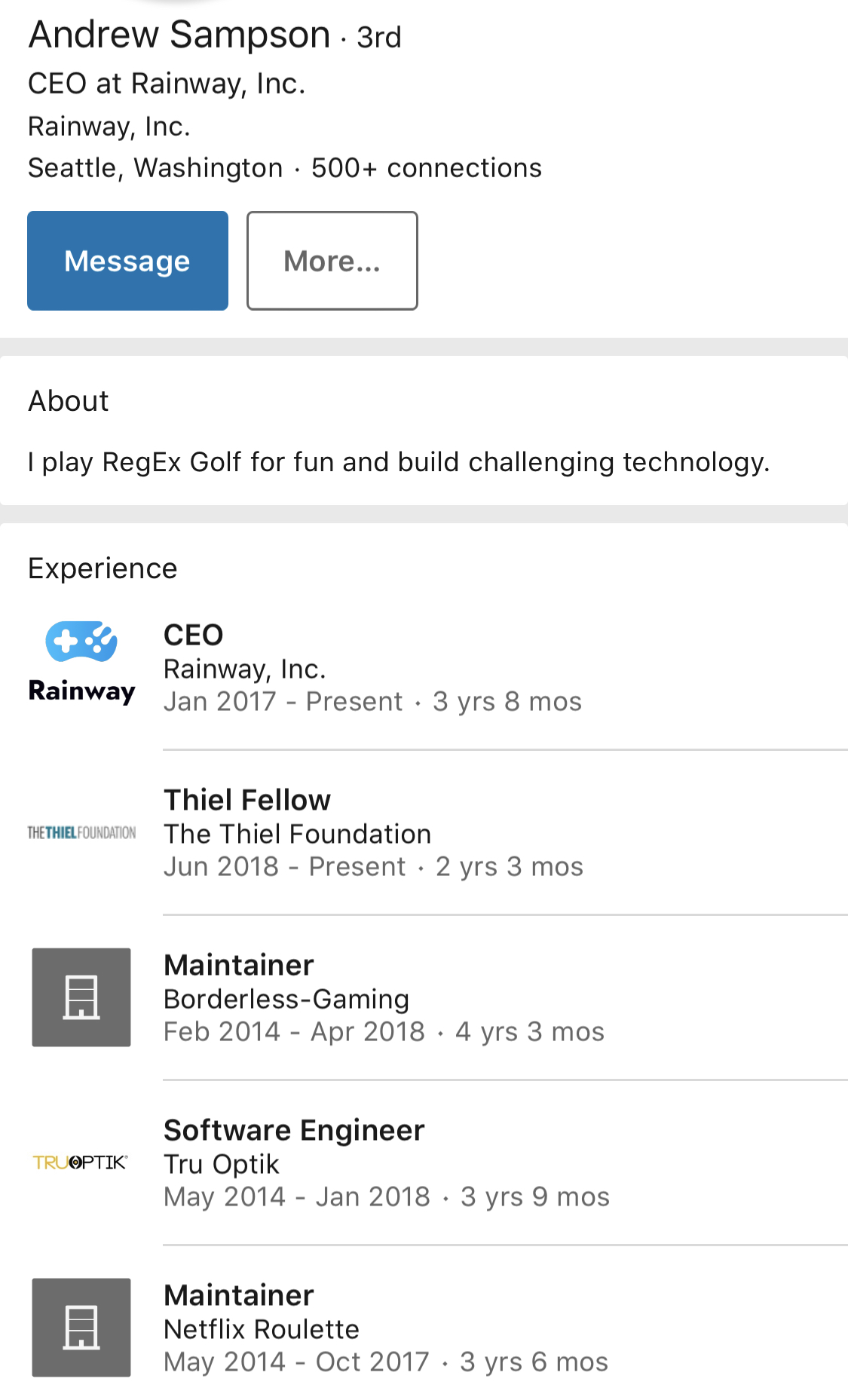
Task: Tap the blue Message button
Action: (127, 261)
